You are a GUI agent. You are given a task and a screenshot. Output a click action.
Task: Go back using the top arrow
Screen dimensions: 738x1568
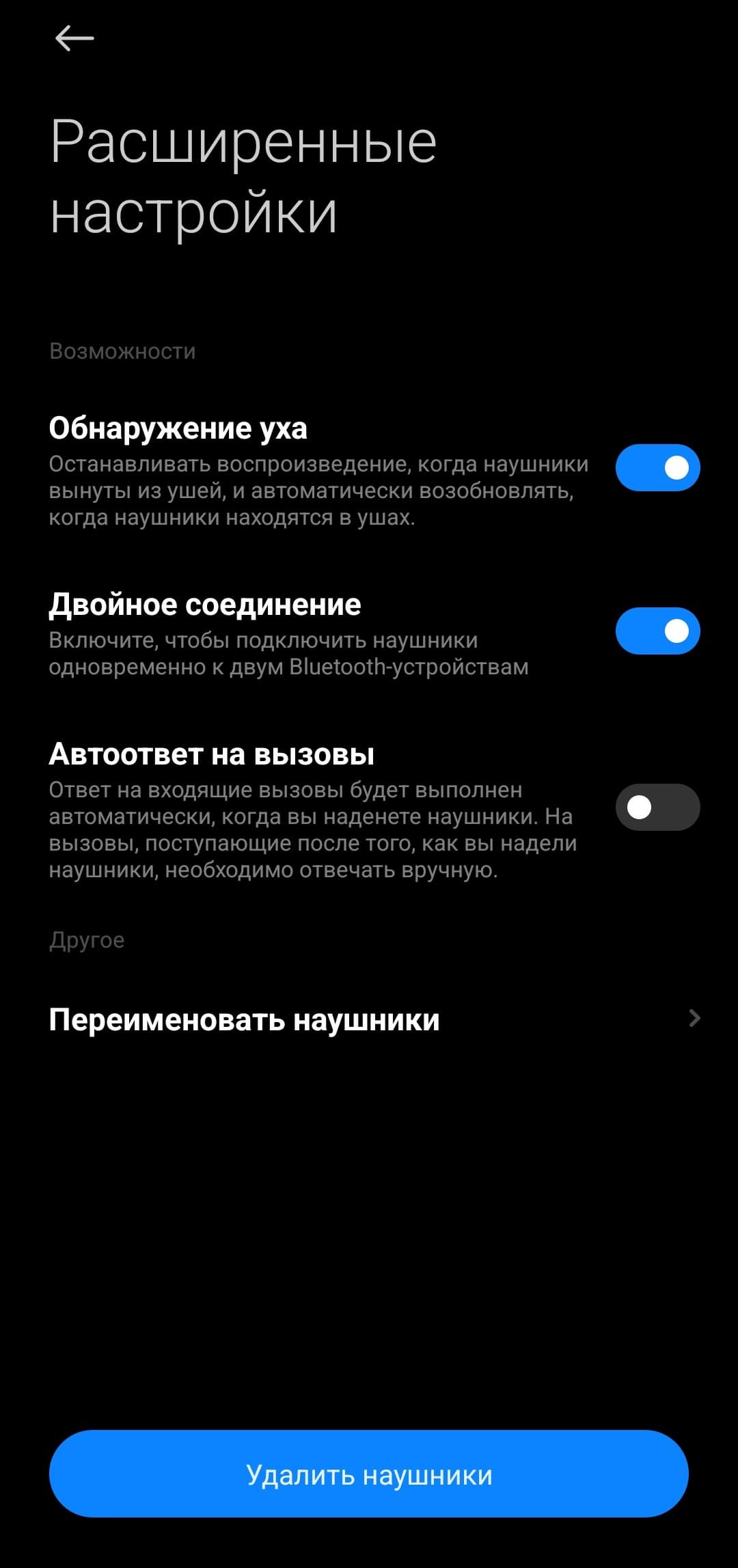pyautogui.click(x=74, y=38)
